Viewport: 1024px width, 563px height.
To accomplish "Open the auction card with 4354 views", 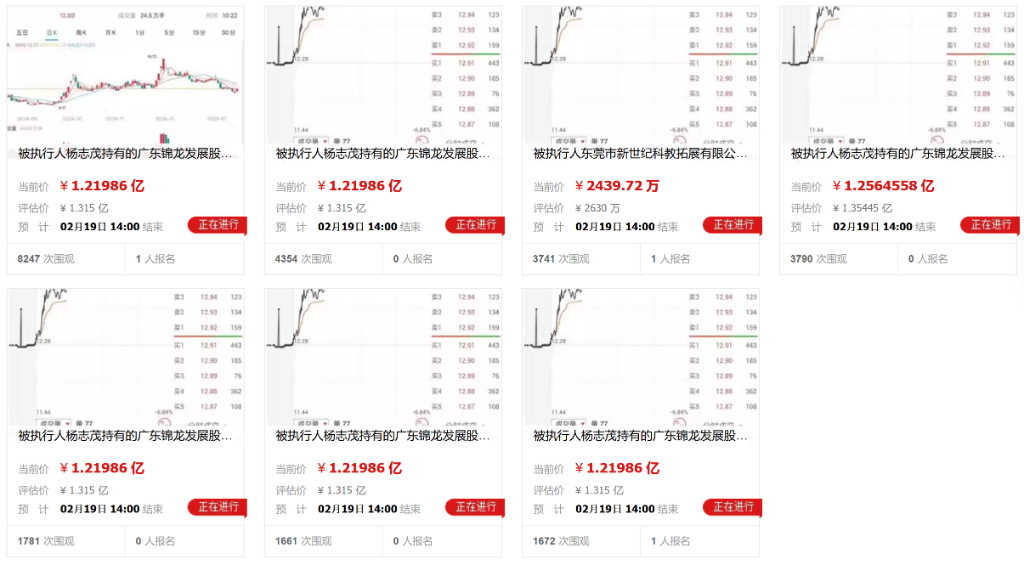I will click(382, 154).
